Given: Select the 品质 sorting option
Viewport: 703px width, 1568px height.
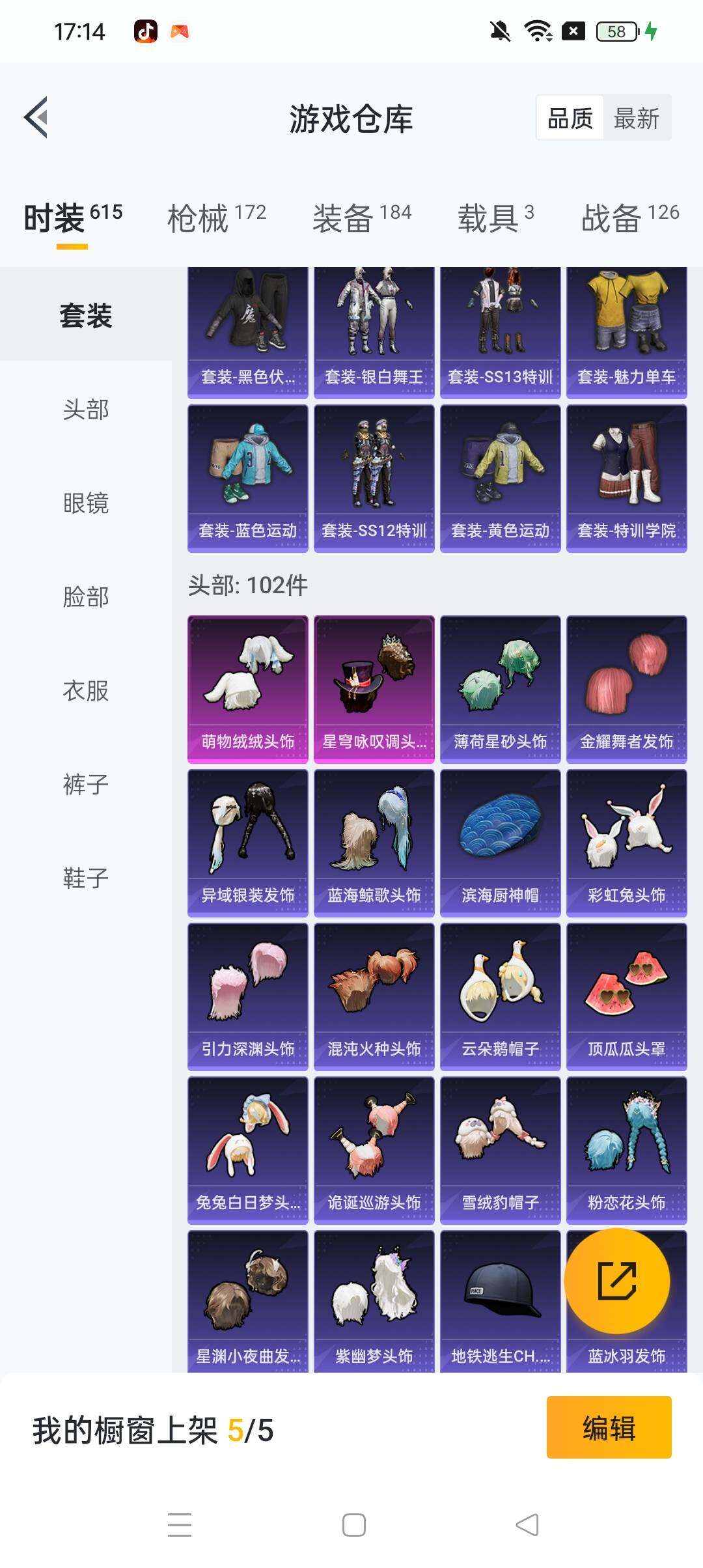Looking at the screenshot, I should tap(570, 119).
